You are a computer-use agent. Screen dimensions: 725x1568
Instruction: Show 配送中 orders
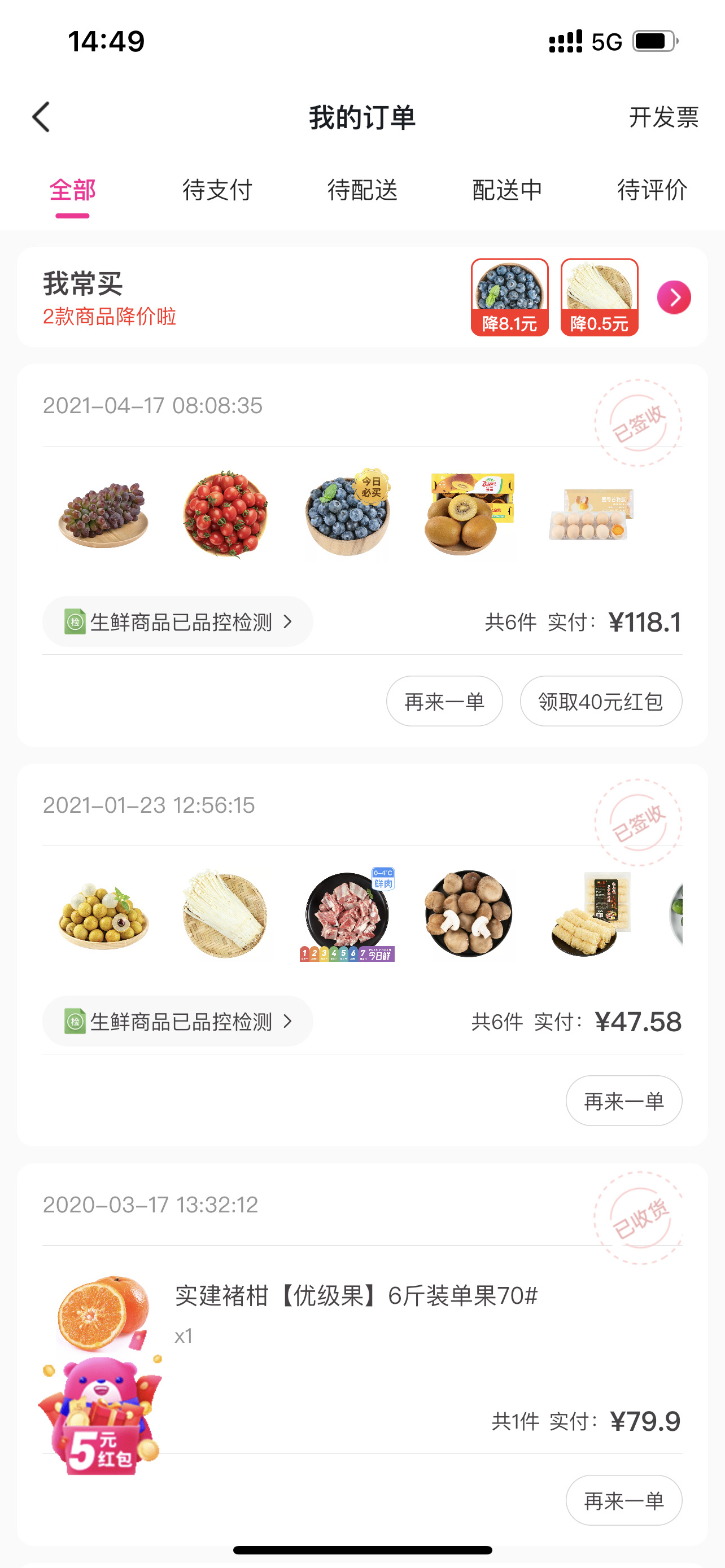click(507, 191)
